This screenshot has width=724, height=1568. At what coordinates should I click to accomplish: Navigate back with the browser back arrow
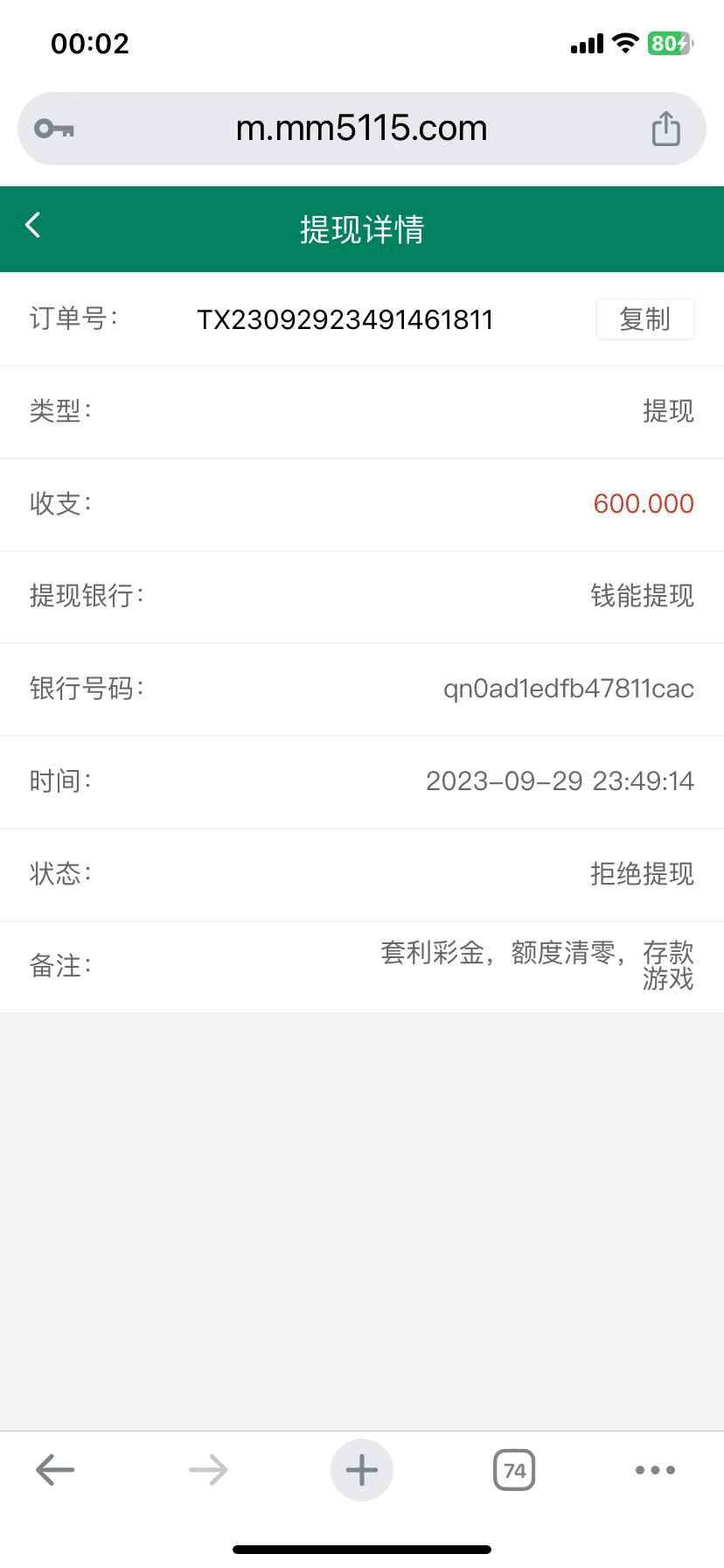point(55,1469)
